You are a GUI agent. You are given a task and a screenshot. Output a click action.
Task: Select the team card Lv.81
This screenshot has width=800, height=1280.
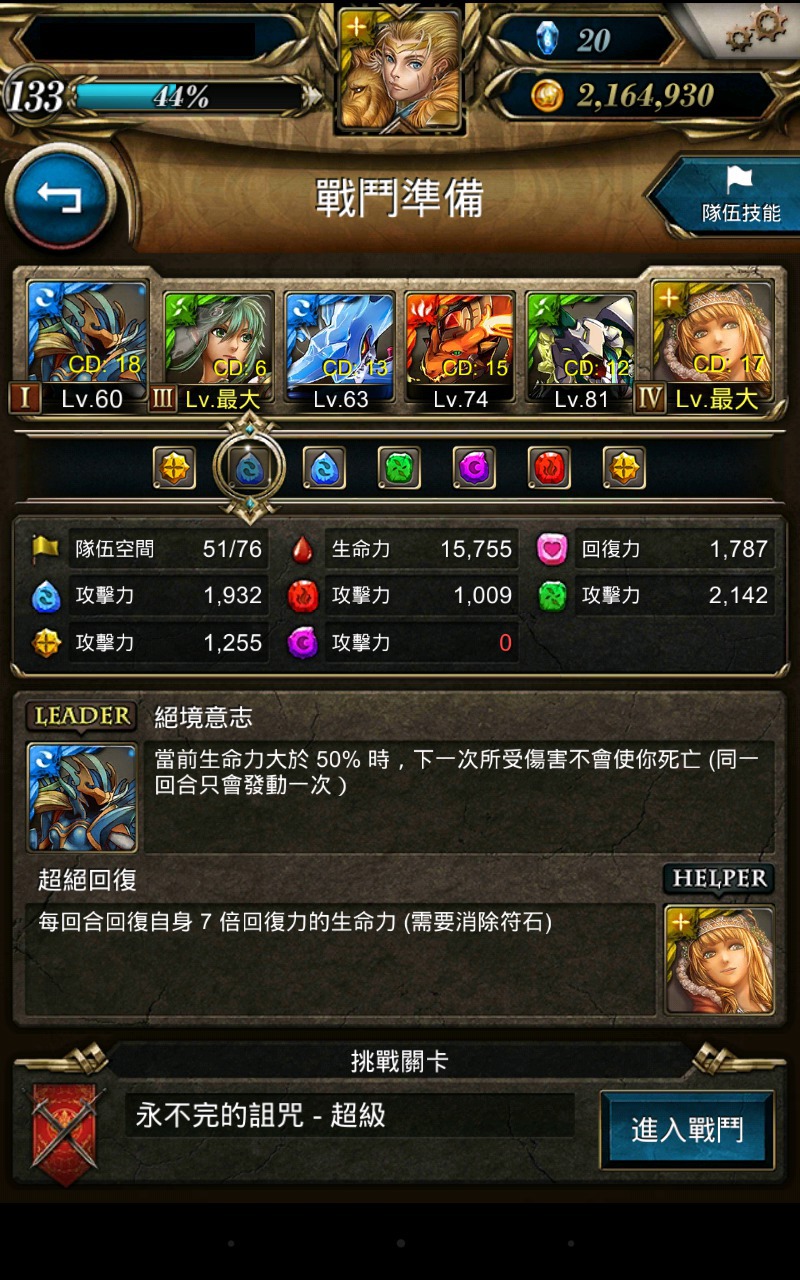[x=581, y=351]
